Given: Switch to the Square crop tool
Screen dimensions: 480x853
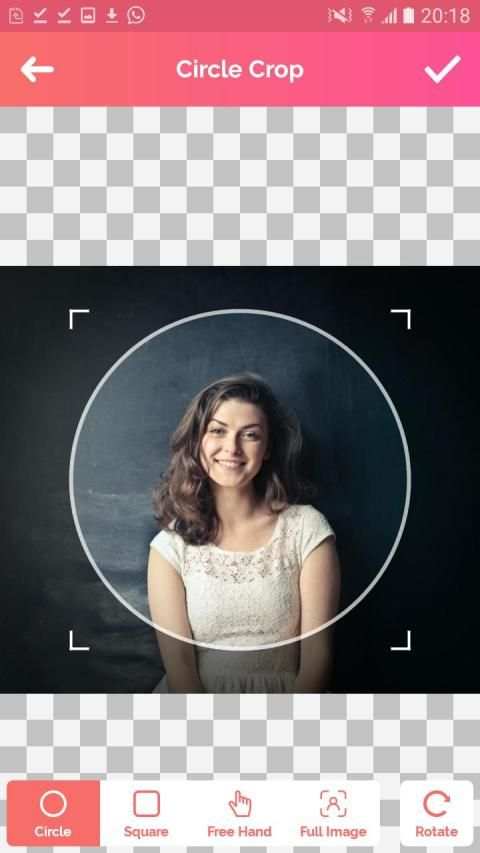Looking at the screenshot, I should coord(146,813).
